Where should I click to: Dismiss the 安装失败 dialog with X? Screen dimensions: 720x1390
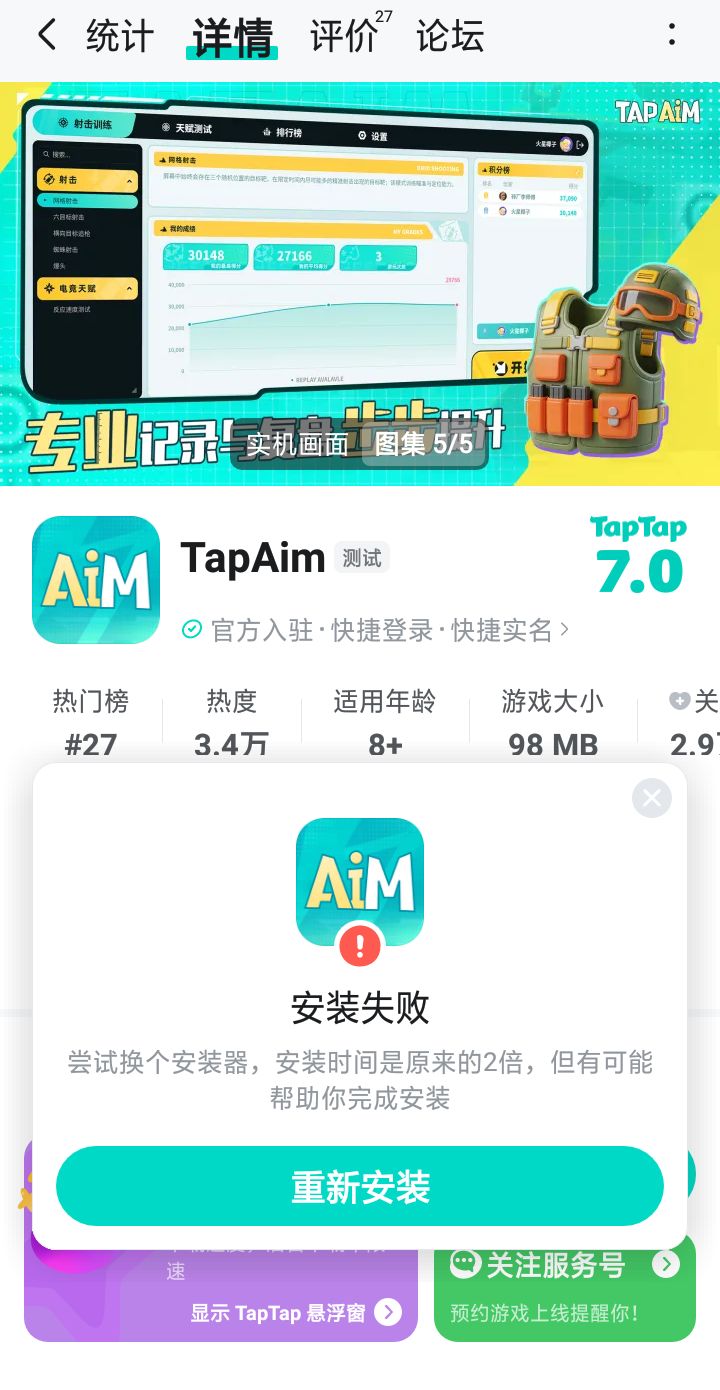(651, 798)
